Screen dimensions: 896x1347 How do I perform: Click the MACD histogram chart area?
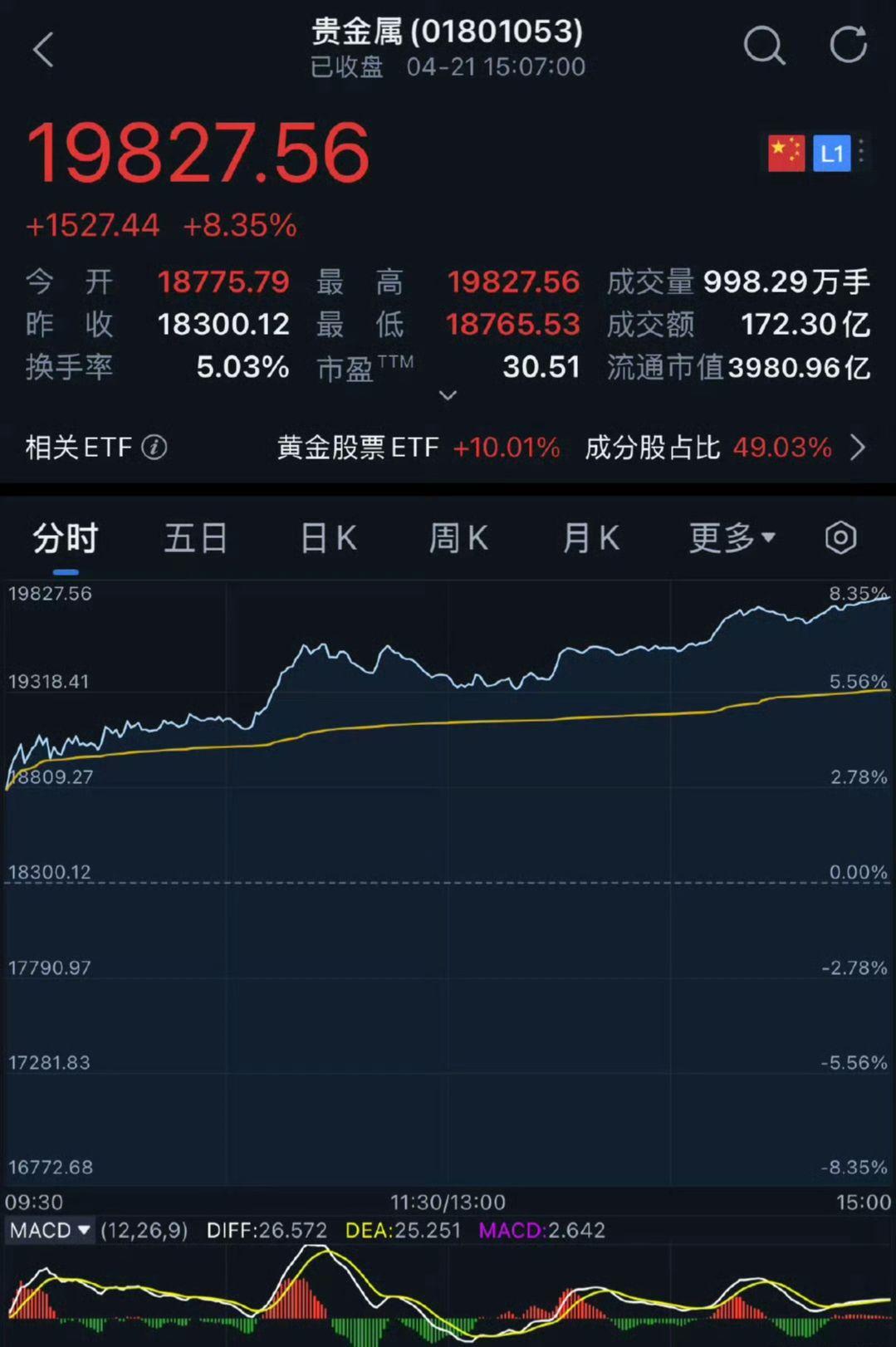448,1296
